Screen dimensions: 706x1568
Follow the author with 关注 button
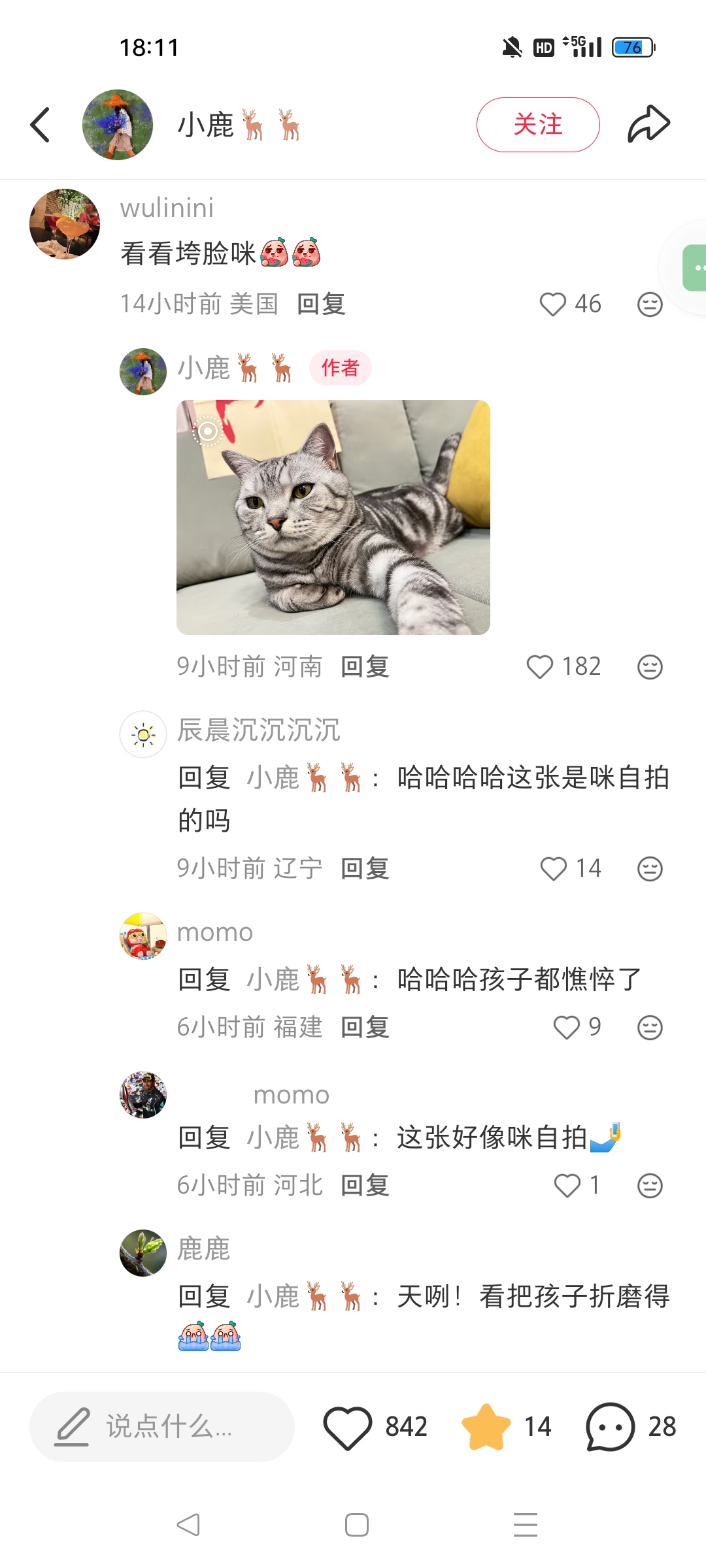(x=537, y=125)
